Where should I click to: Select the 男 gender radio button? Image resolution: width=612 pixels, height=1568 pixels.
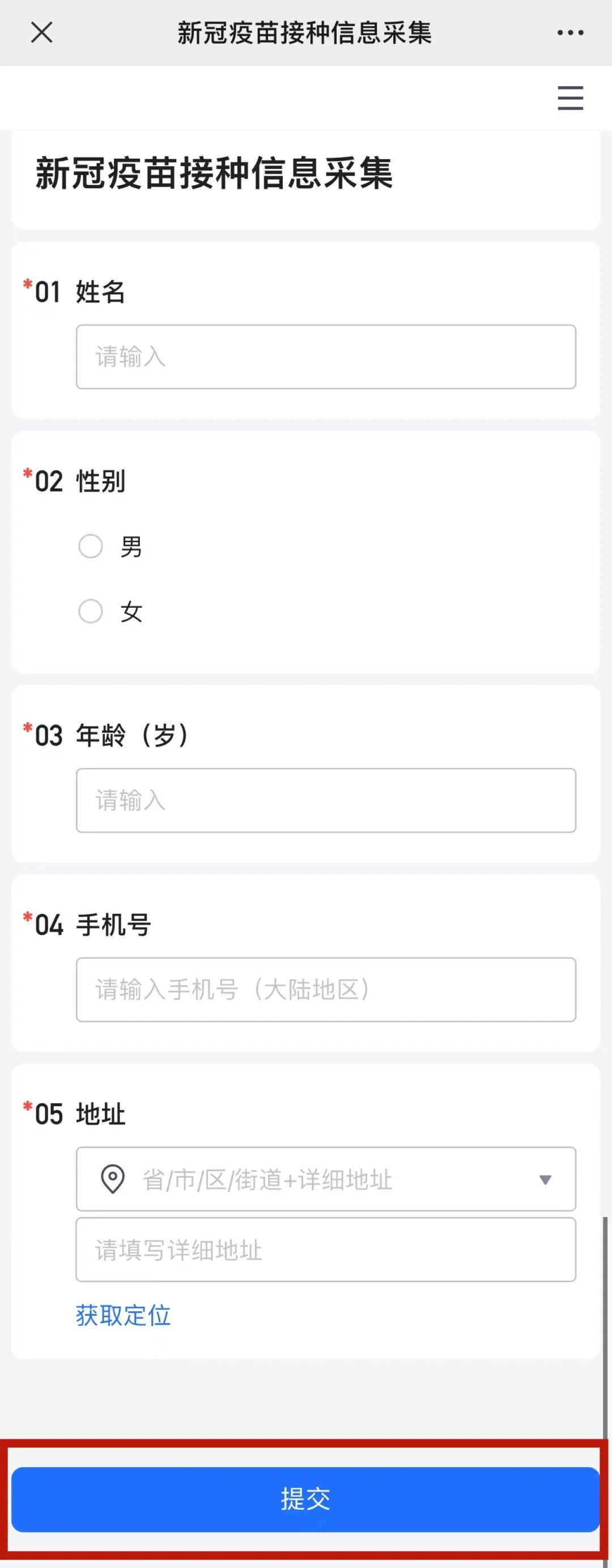[x=91, y=546]
